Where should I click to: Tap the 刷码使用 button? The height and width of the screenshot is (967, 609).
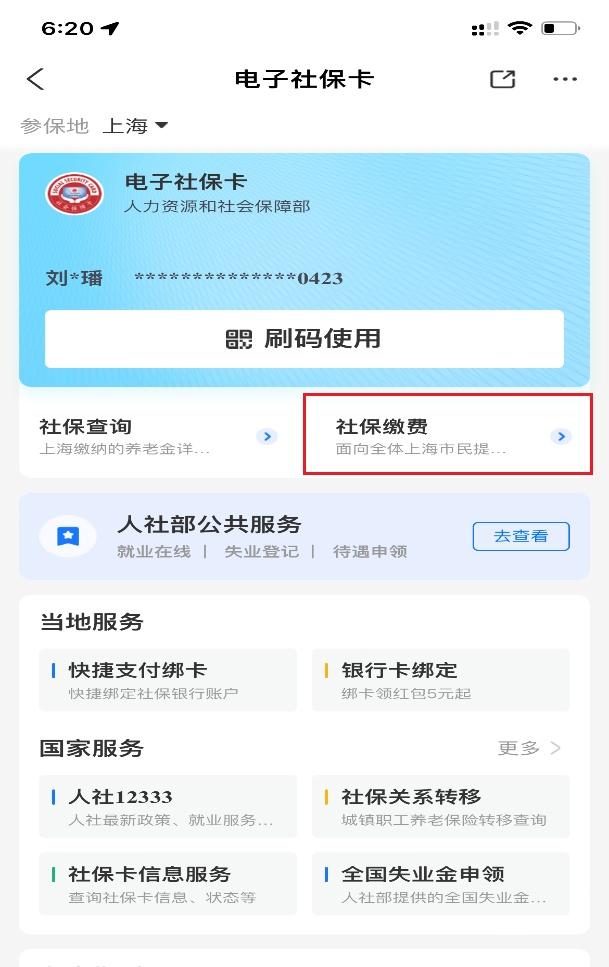coord(304,339)
